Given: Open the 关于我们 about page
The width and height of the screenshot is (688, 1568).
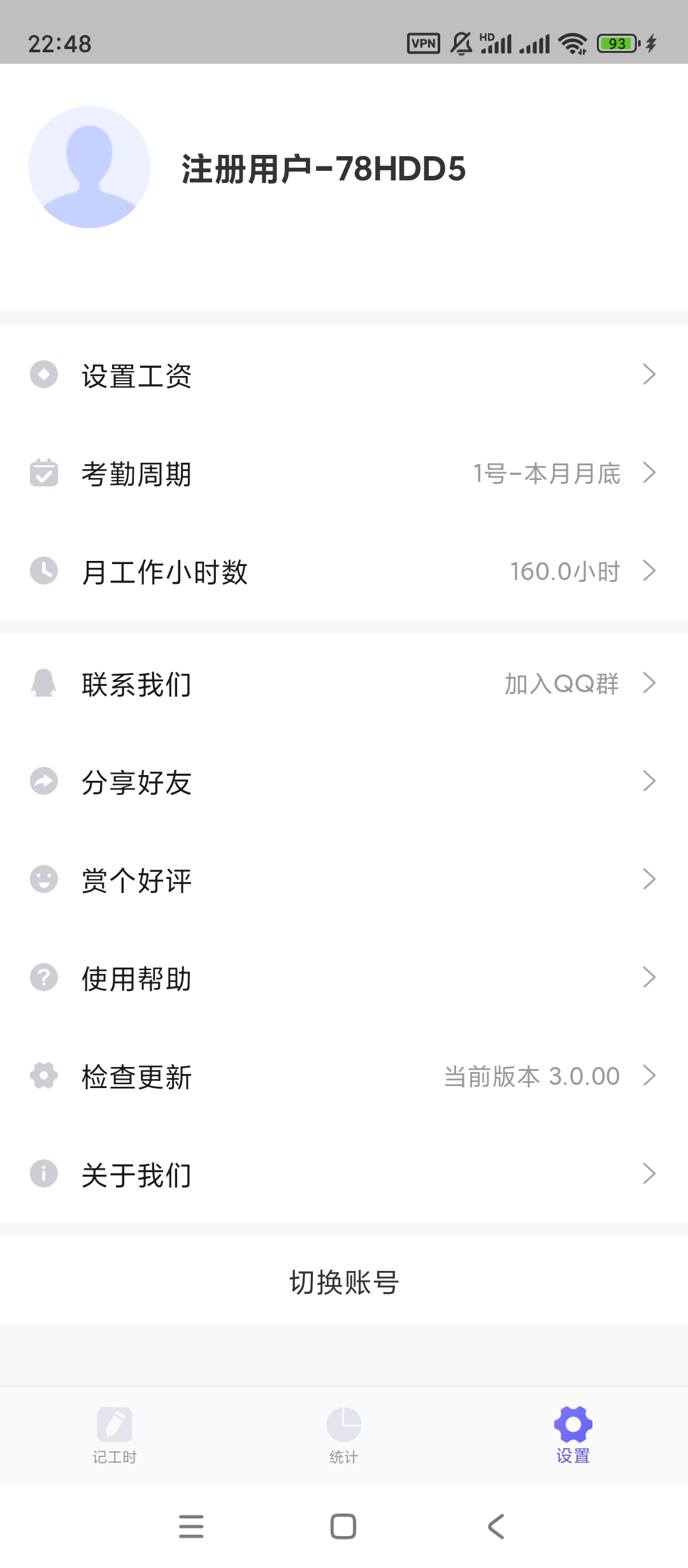Looking at the screenshot, I should coord(344,1174).
